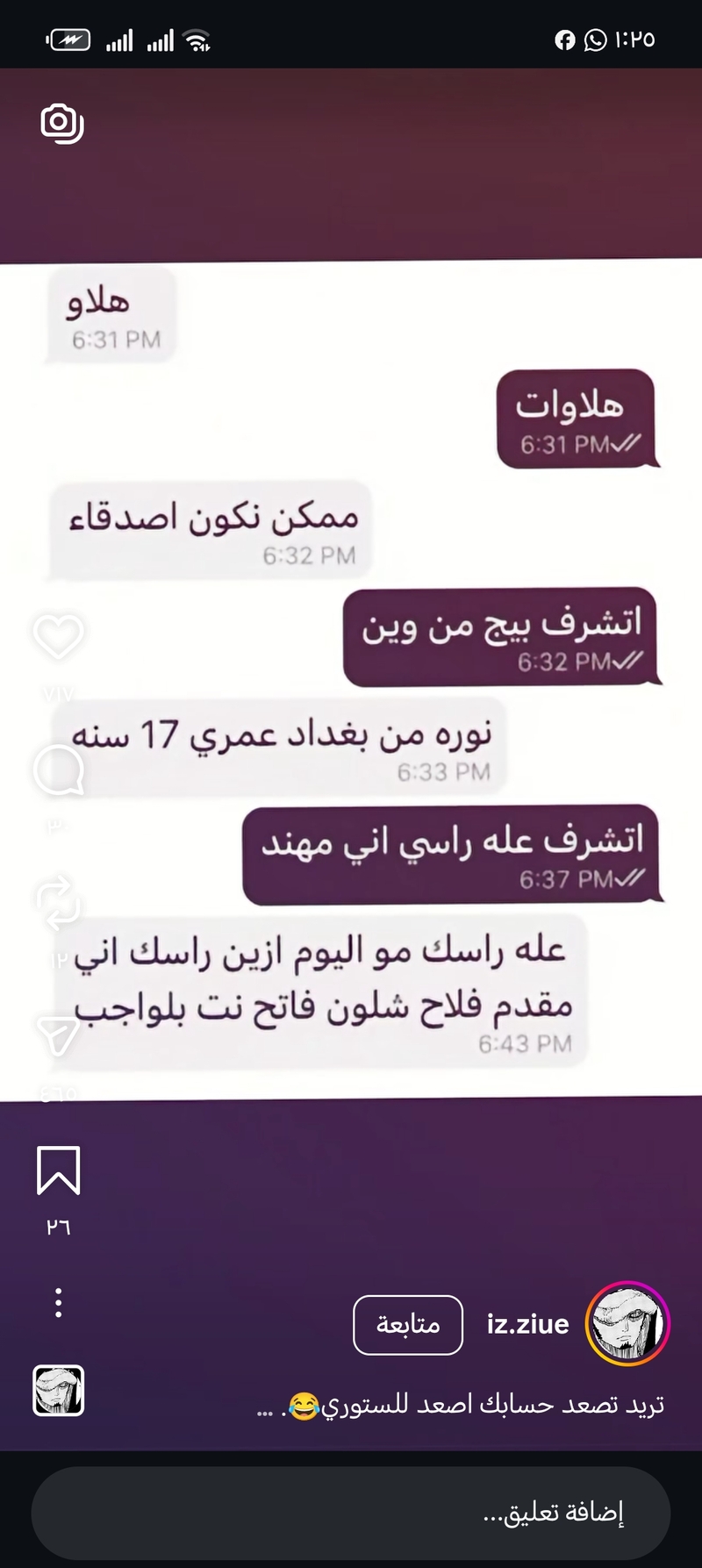Open the audio thumbnail at bottom left
The image size is (702, 1568).
click(x=58, y=1391)
